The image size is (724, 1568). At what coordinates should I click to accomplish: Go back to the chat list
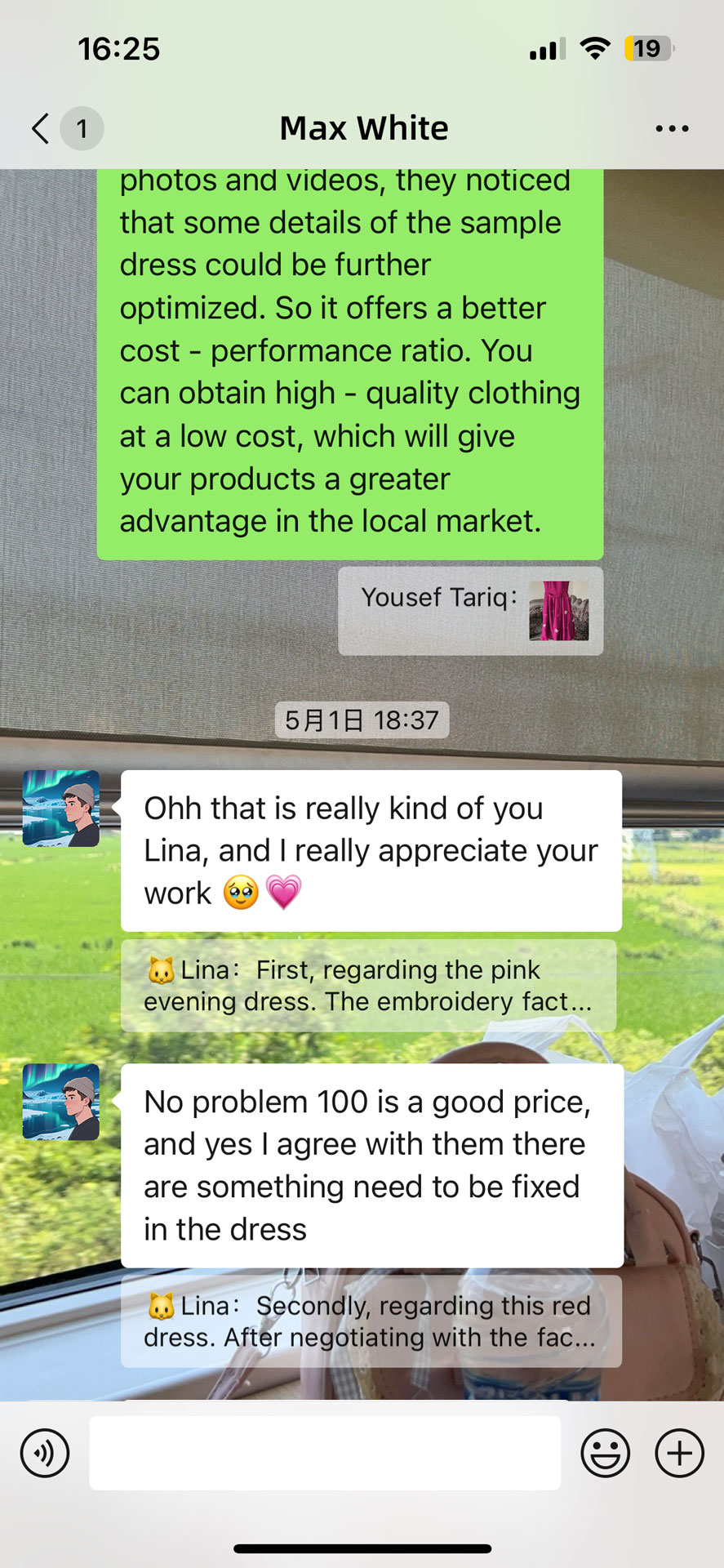pyautogui.click(x=41, y=128)
